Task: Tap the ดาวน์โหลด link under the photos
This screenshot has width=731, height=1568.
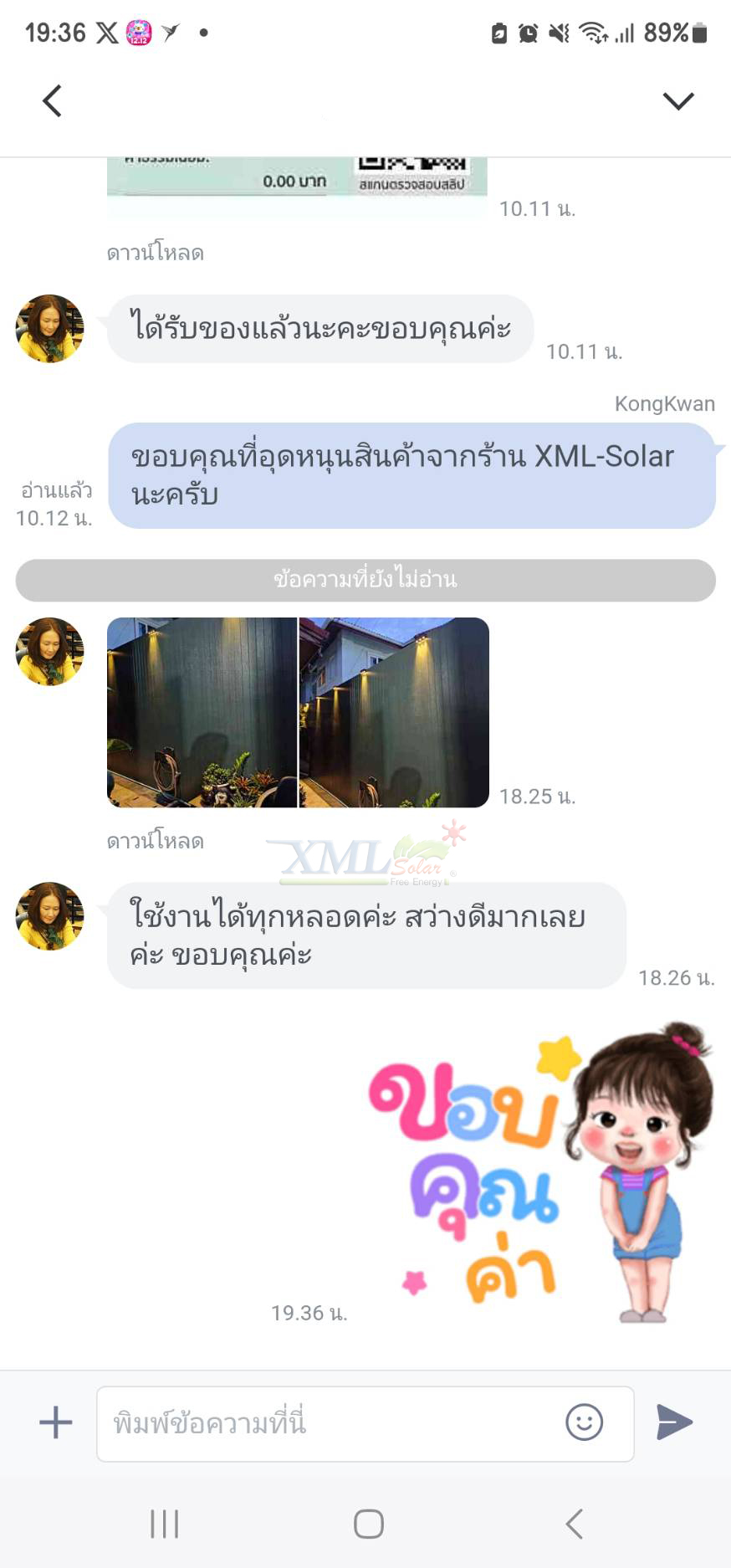Action: point(156,842)
